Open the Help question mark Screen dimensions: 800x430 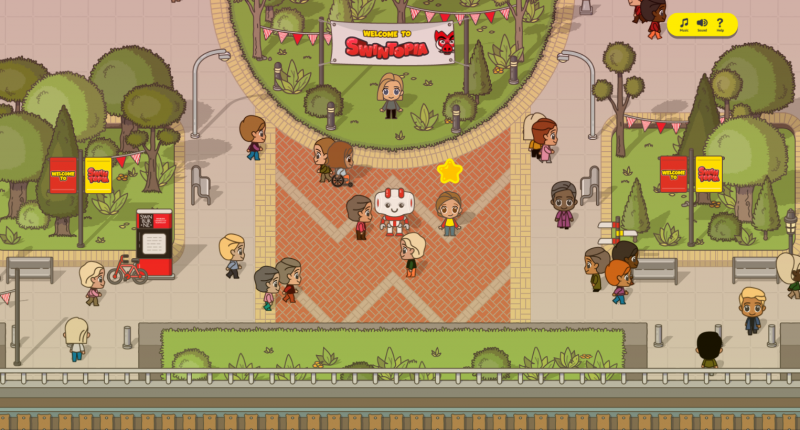point(720,23)
